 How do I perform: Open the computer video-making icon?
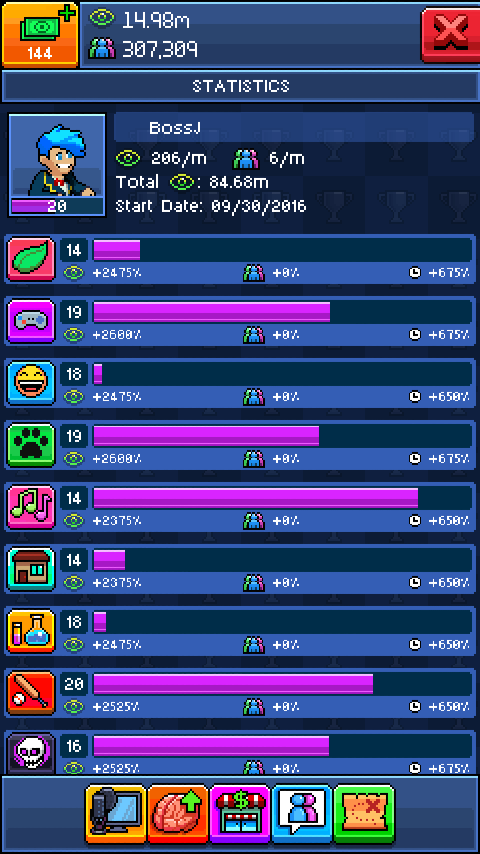click(116, 810)
